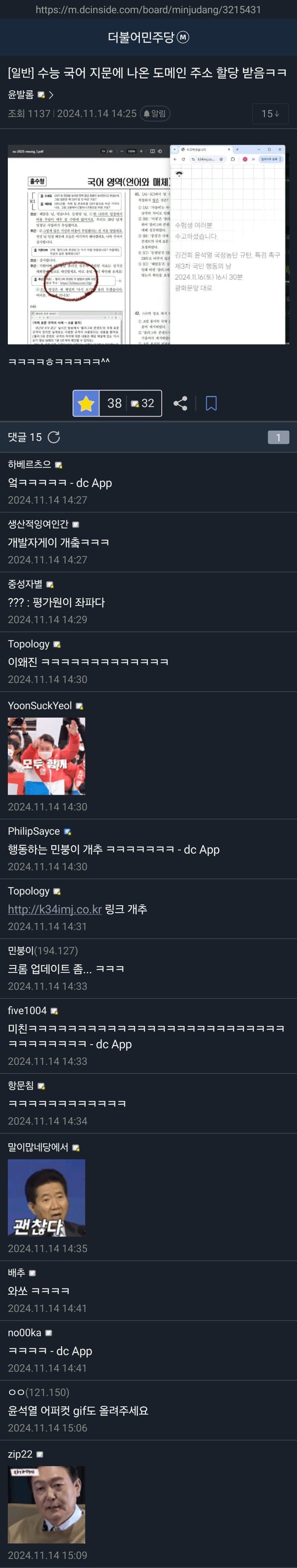Image resolution: width=297 pixels, height=1568 pixels.
Task: Open commenter PhilipSayce's profile
Action: click(x=33, y=831)
